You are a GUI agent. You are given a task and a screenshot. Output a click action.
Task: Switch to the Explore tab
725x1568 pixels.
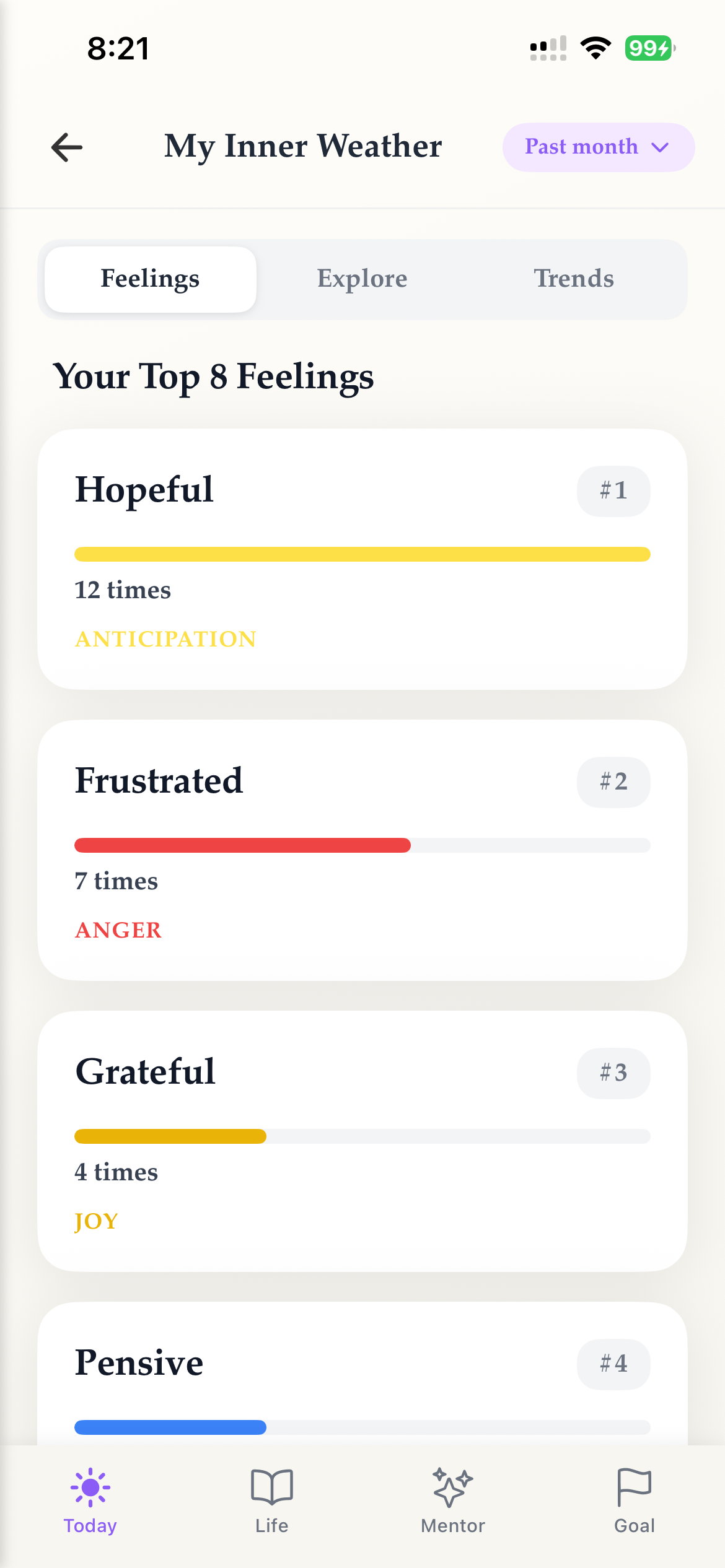pyautogui.click(x=362, y=278)
